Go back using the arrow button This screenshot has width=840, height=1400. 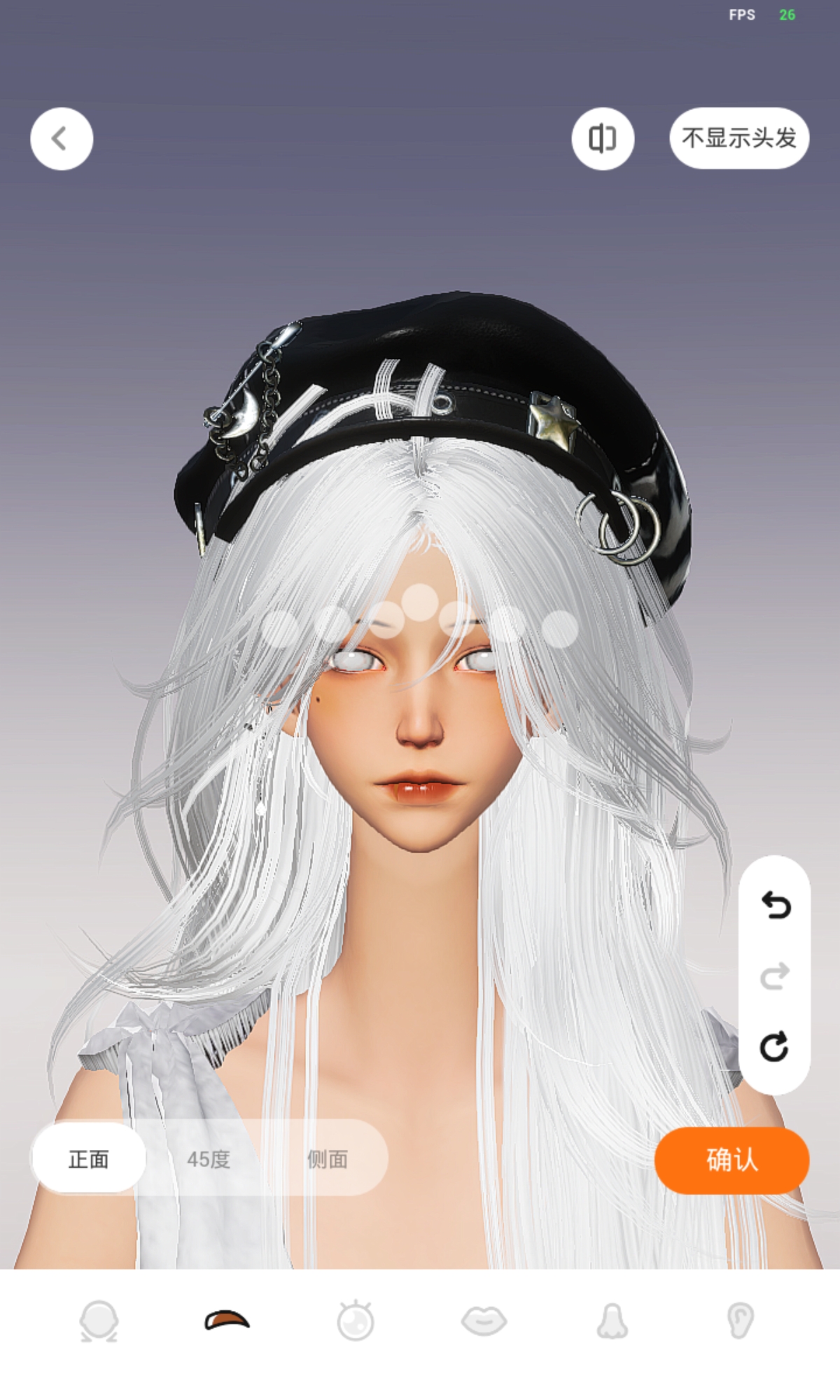[62, 139]
